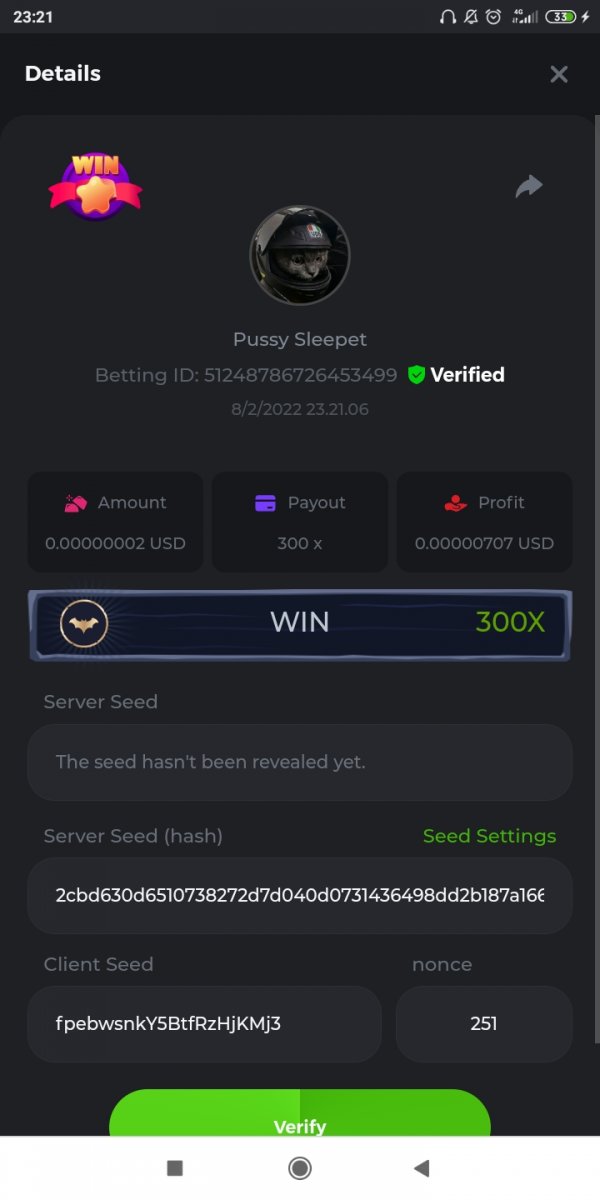Share this bet result
This screenshot has height=1200, width=600.
(x=528, y=186)
